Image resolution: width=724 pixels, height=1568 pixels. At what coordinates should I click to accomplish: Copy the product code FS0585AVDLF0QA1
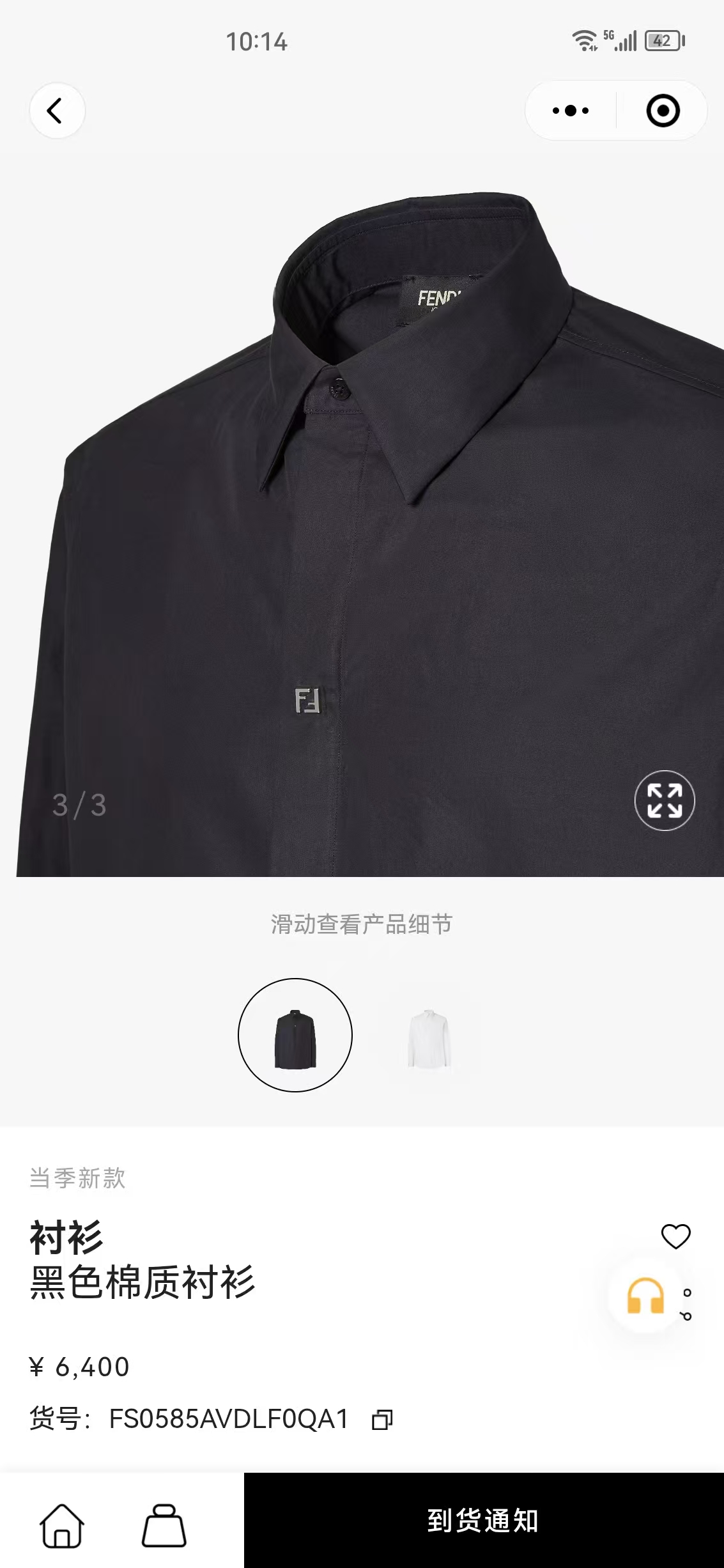[382, 1420]
